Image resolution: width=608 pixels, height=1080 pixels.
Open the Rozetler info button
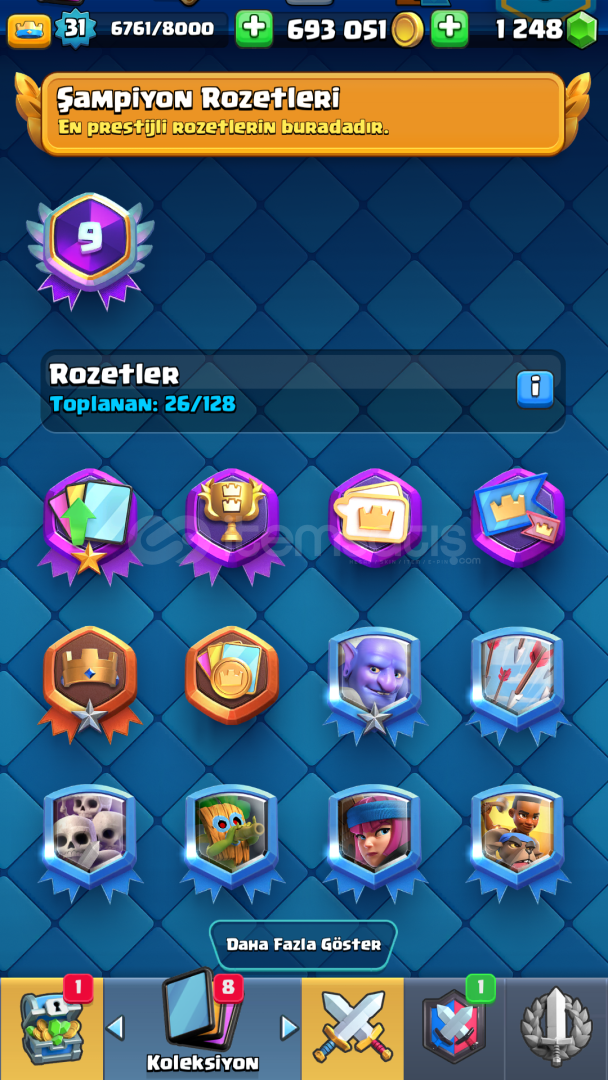[x=535, y=388]
